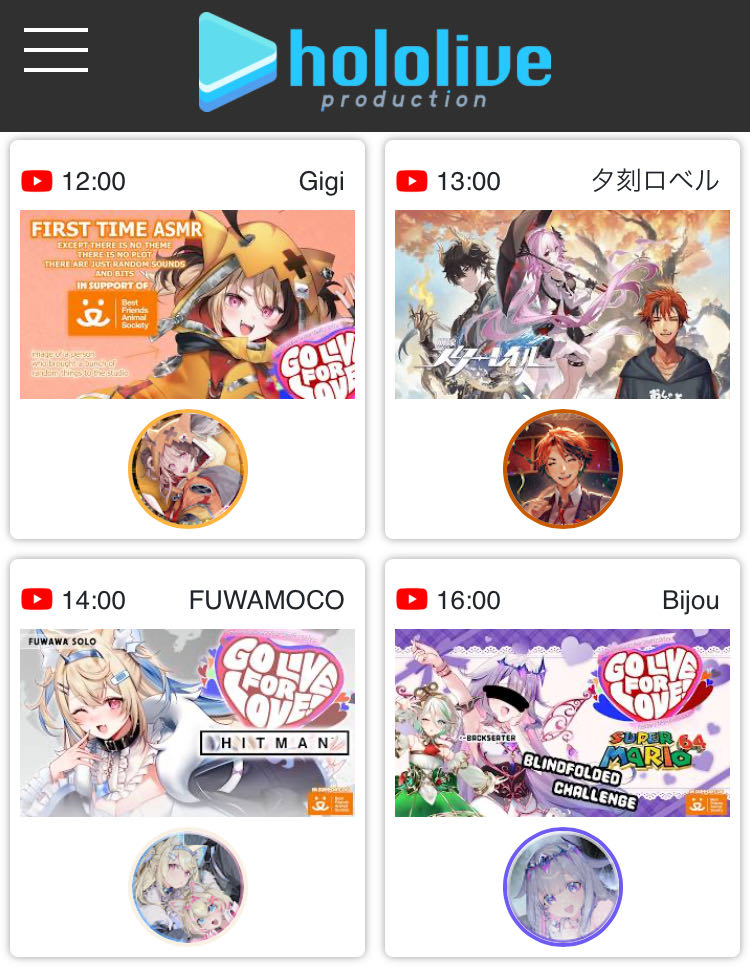
Task: Open Gigi's 12:00 stream card
Action: (x=187, y=304)
